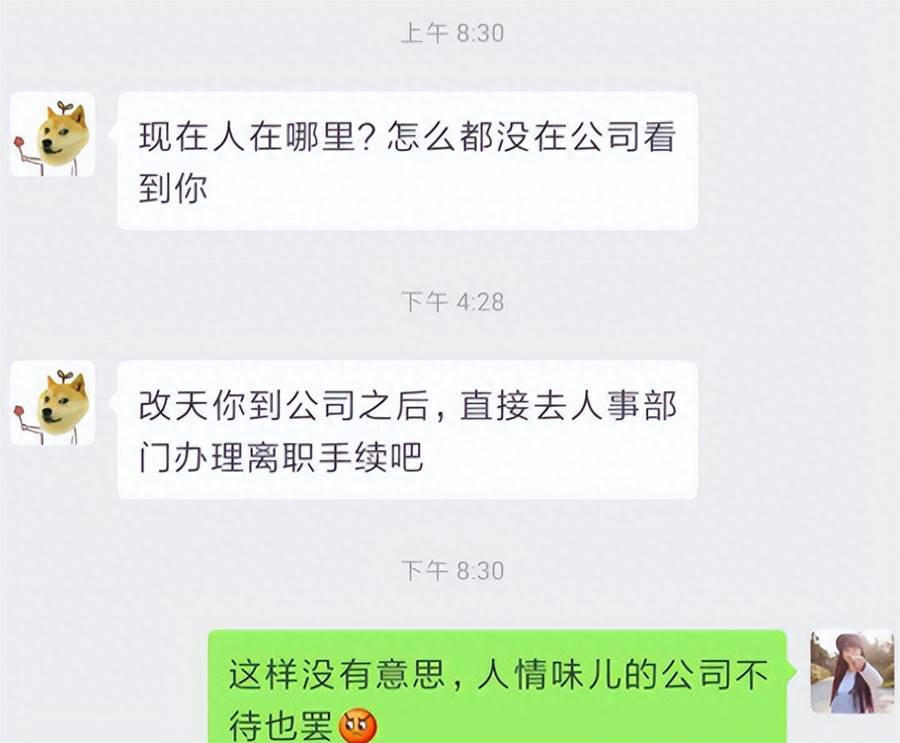The width and height of the screenshot is (900, 743).
Task: Open the girl avatar beside the green message
Action: point(851,671)
